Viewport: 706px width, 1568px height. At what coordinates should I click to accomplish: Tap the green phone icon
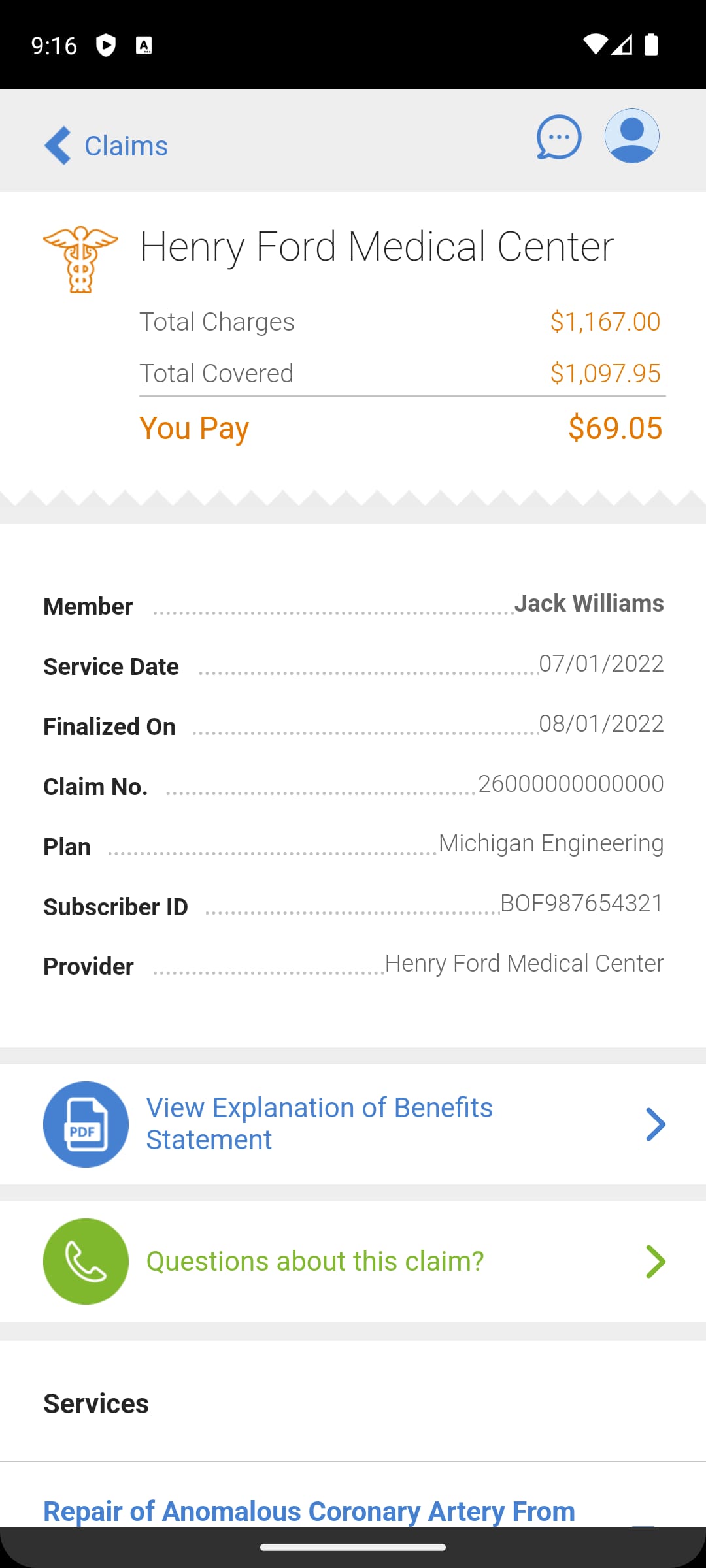[x=85, y=1261]
